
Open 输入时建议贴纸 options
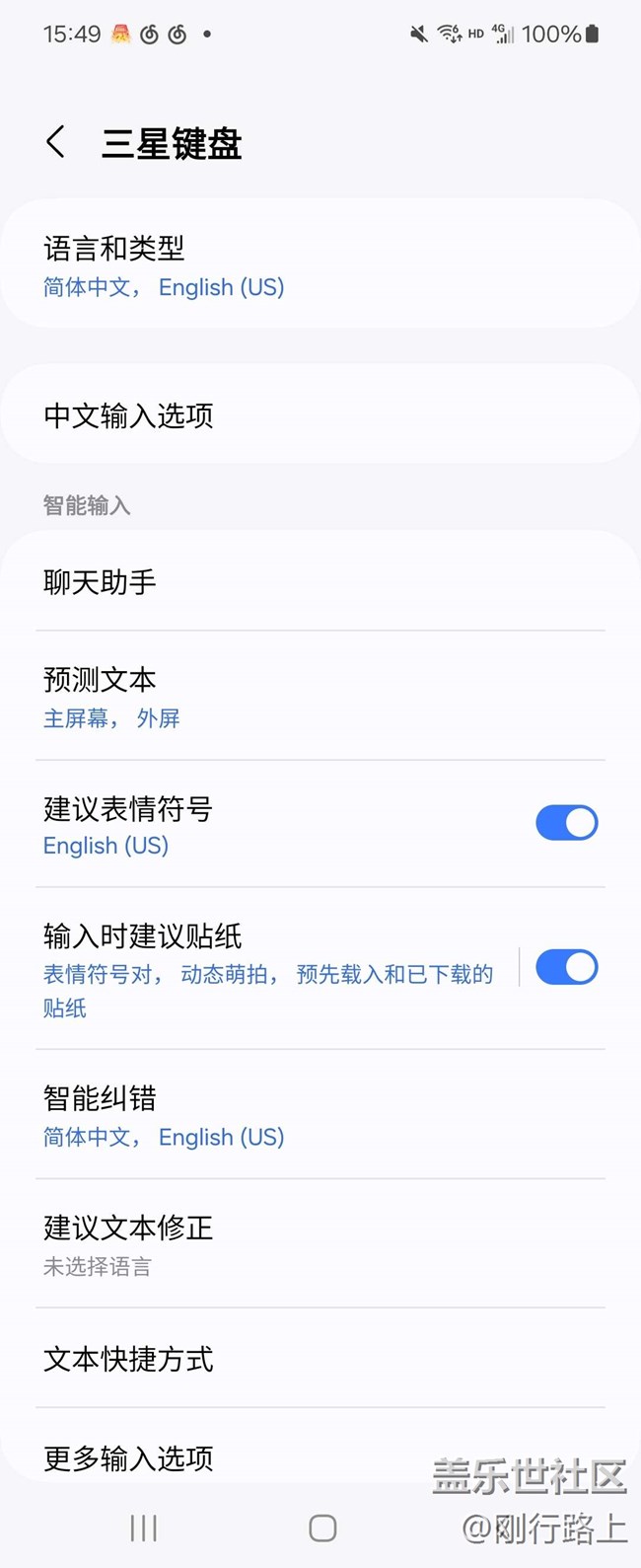(x=266, y=968)
